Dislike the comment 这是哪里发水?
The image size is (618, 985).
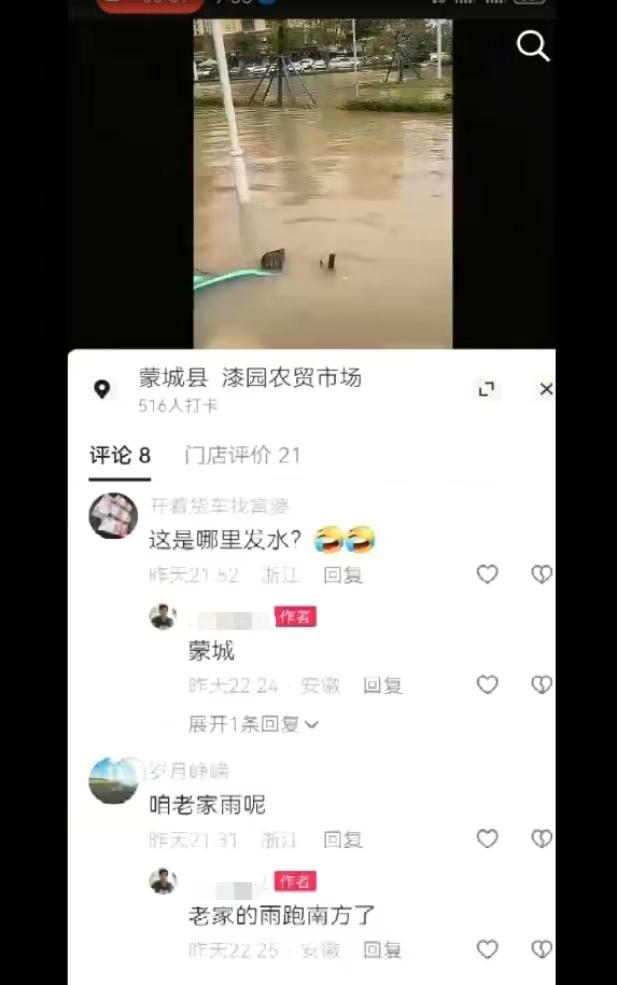[541, 574]
